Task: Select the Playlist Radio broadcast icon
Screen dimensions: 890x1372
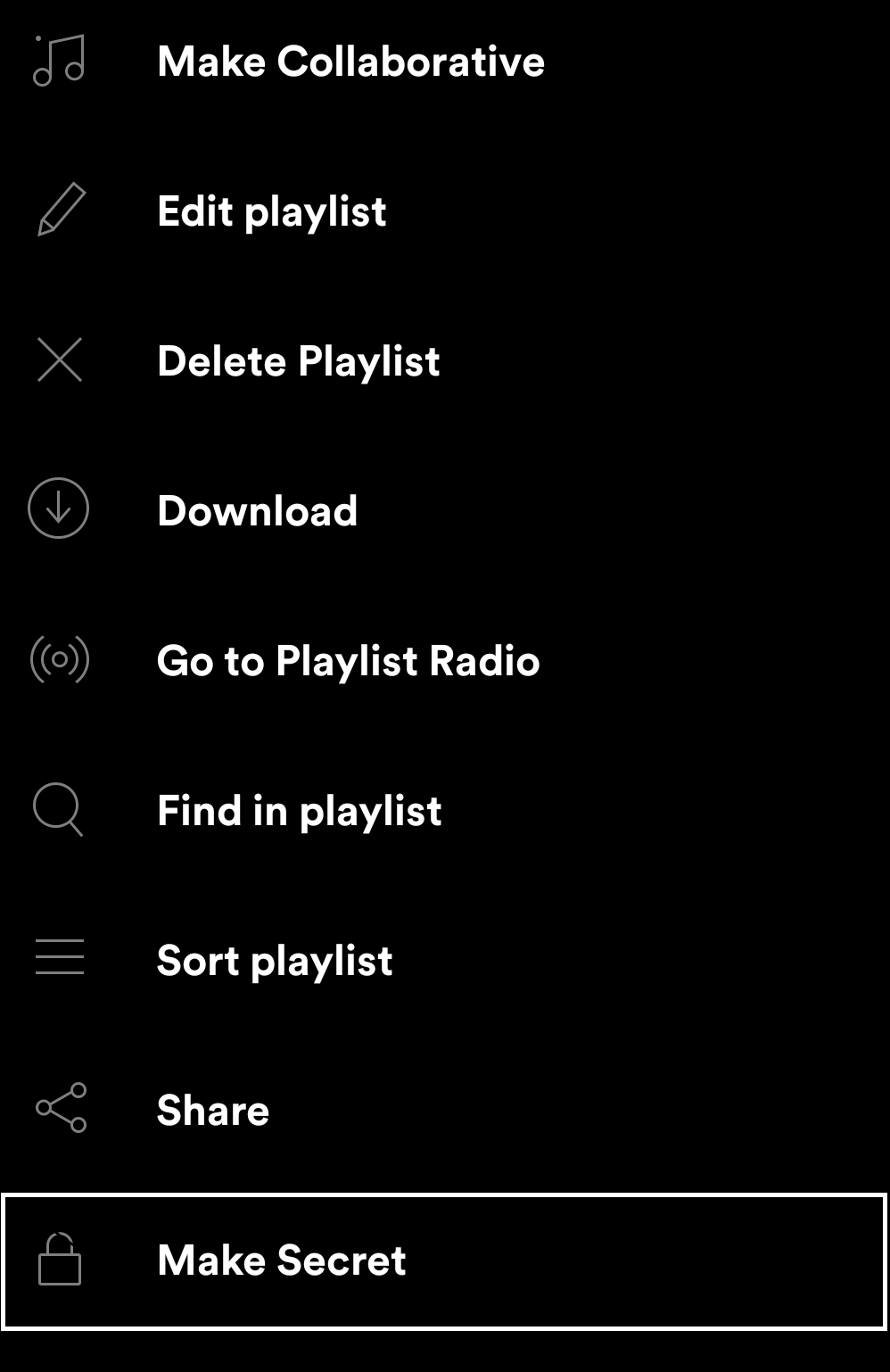Action: click(59, 661)
